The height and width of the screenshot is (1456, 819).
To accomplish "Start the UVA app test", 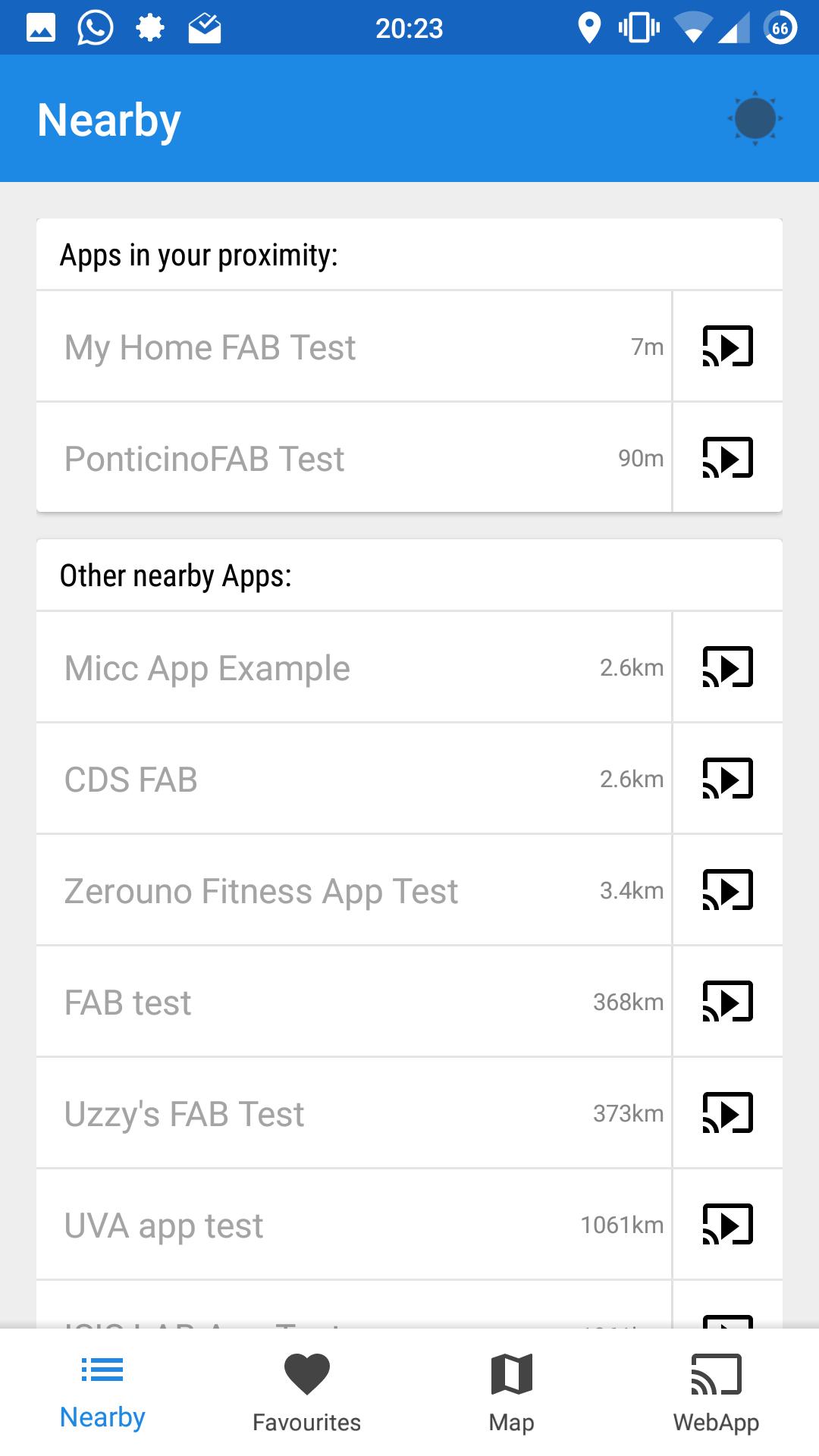I will (x=727, y=1225).
